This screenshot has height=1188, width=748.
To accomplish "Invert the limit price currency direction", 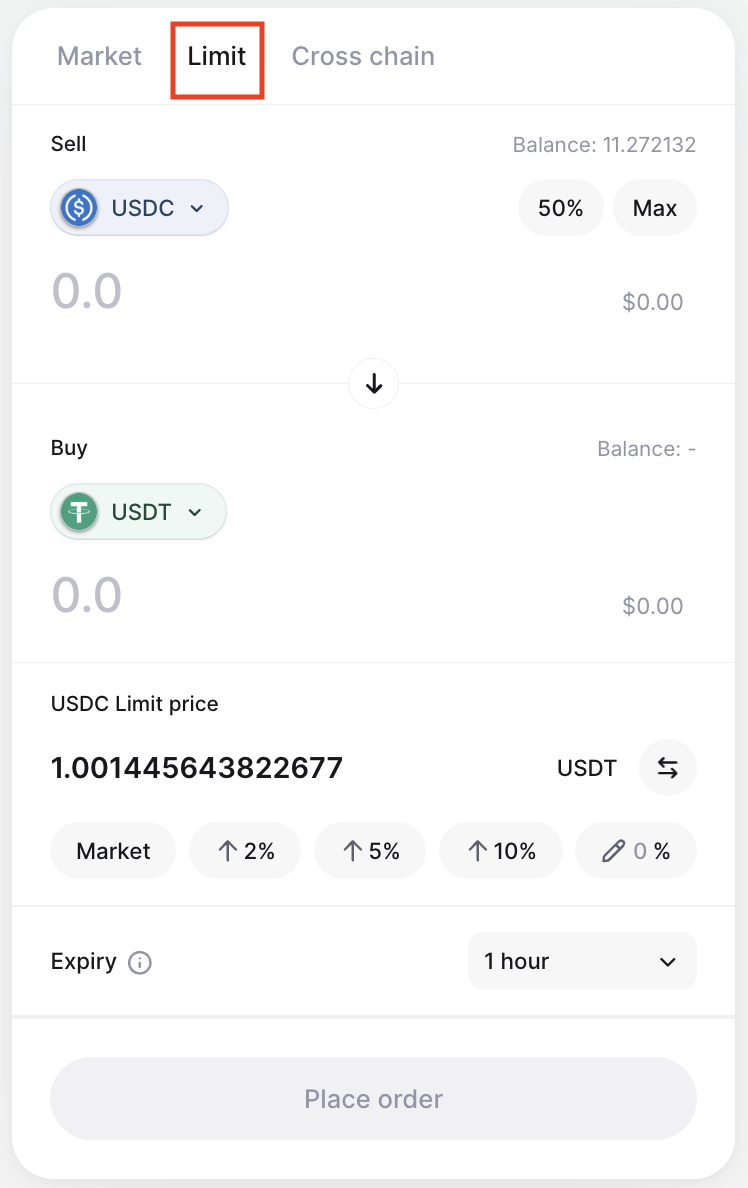I will coord(668,768).
